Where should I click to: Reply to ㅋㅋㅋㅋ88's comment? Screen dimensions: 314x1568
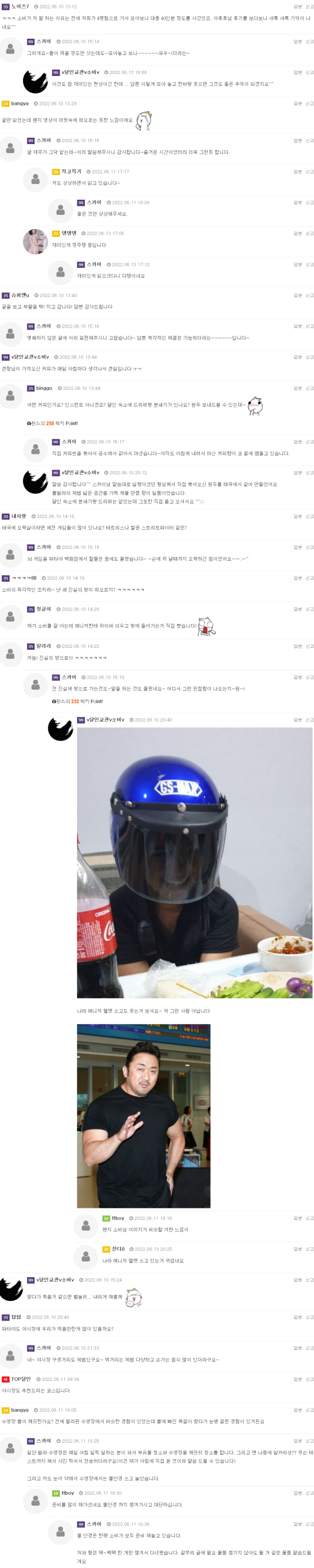297,578
